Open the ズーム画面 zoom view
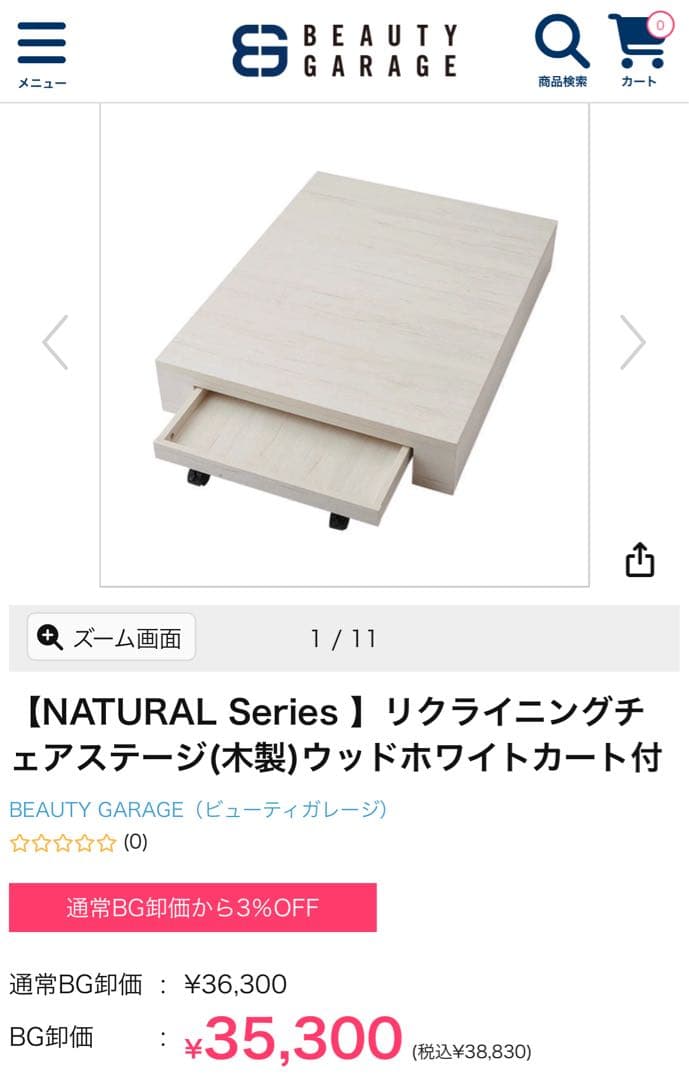Viewport: 689px width, 1080px height. pos(111,638)
